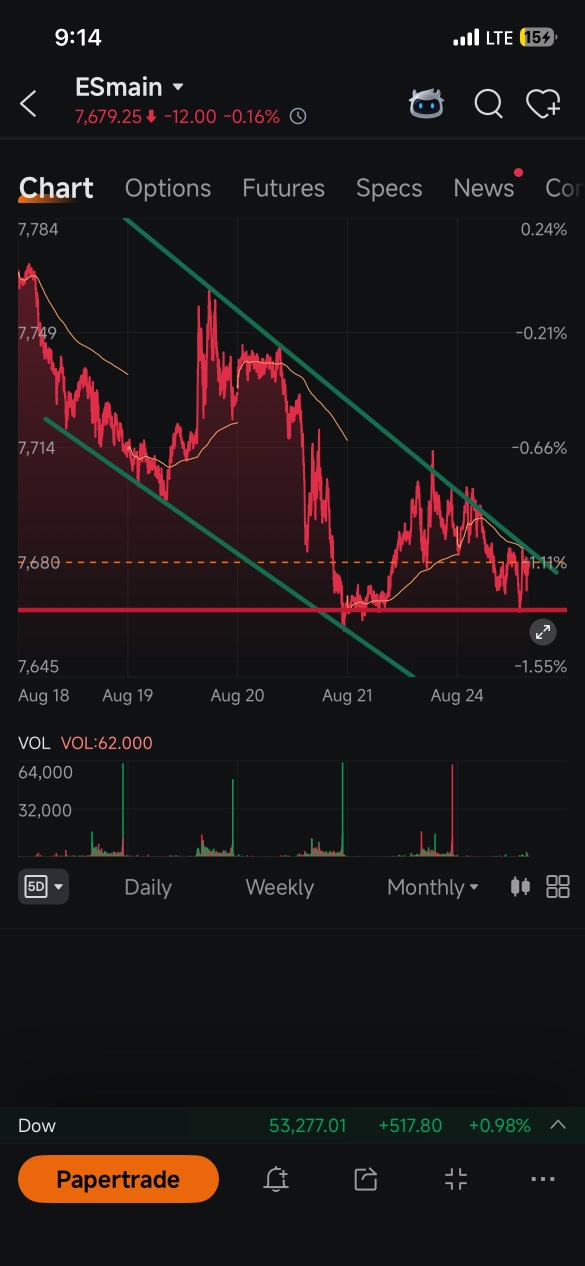The height and width of the screenshot is (1266, 585).
Task: Open candlestick chart type settings
Action: pyautogui.click(x=520, y=886)
